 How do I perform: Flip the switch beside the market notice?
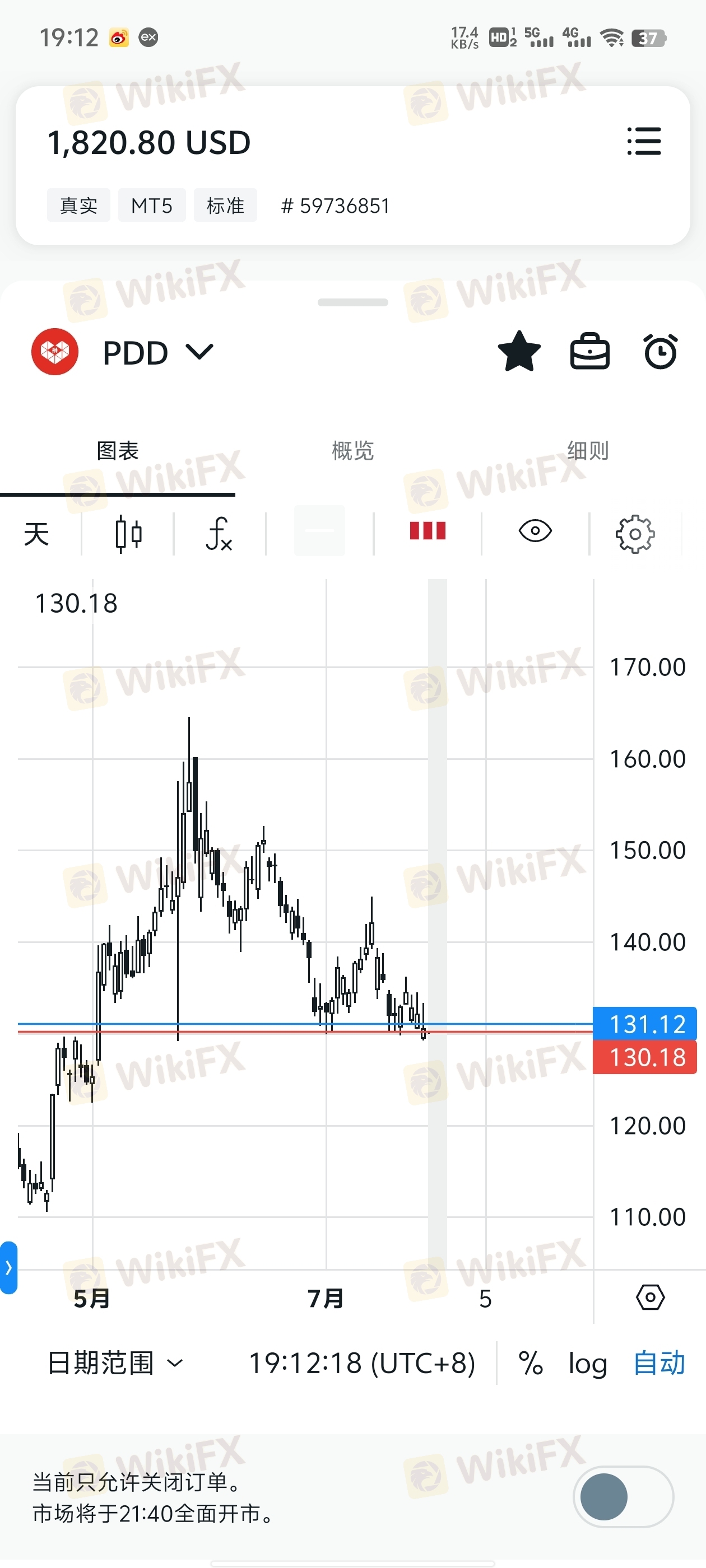click(x=623, y=1496)
